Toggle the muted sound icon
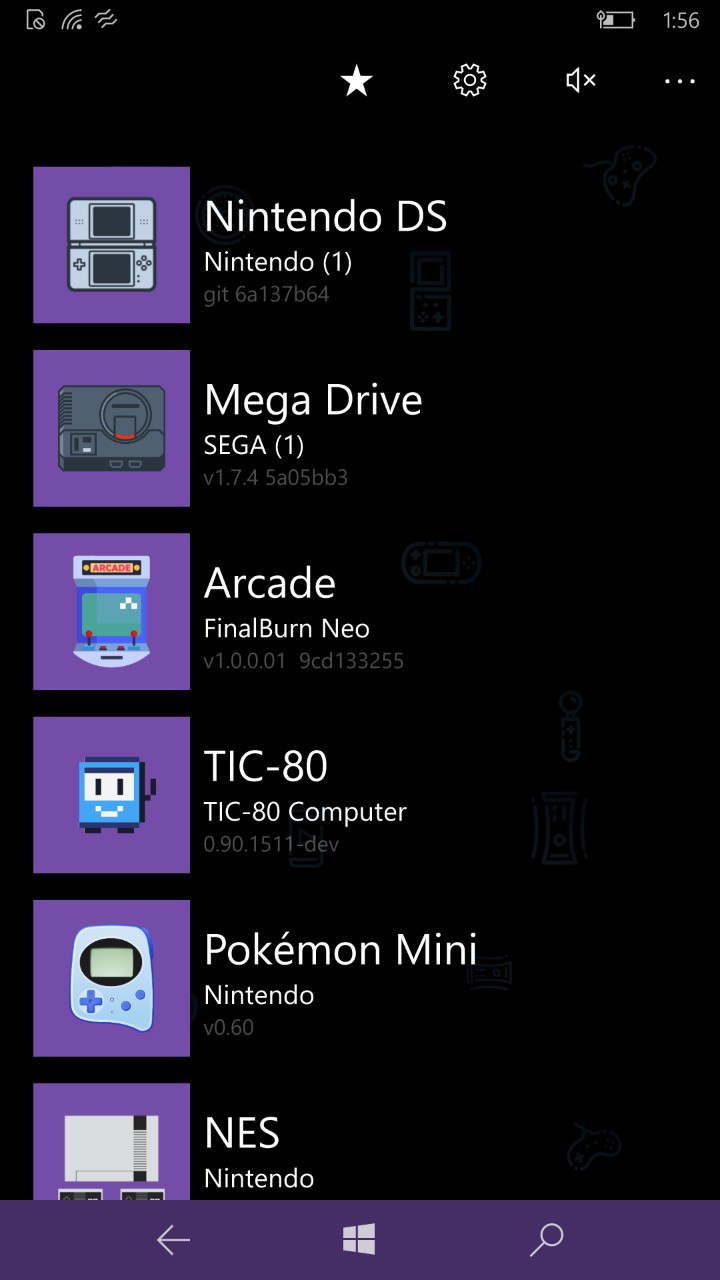 pos(581,81)
